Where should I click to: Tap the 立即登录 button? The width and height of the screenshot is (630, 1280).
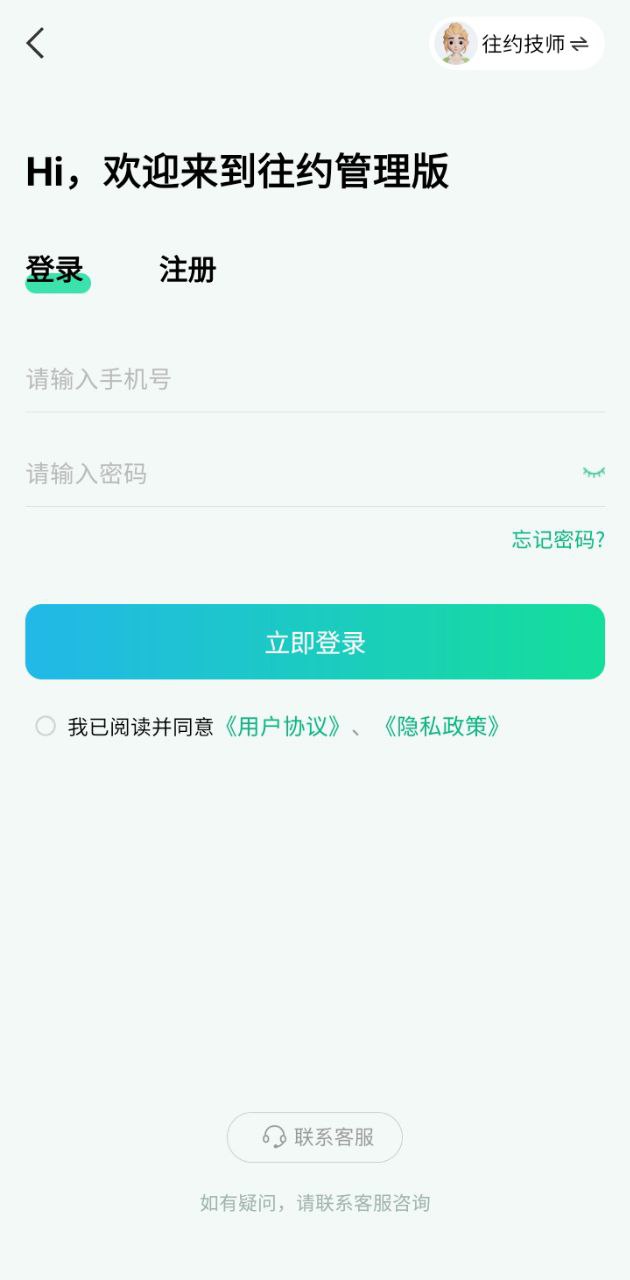315,642
